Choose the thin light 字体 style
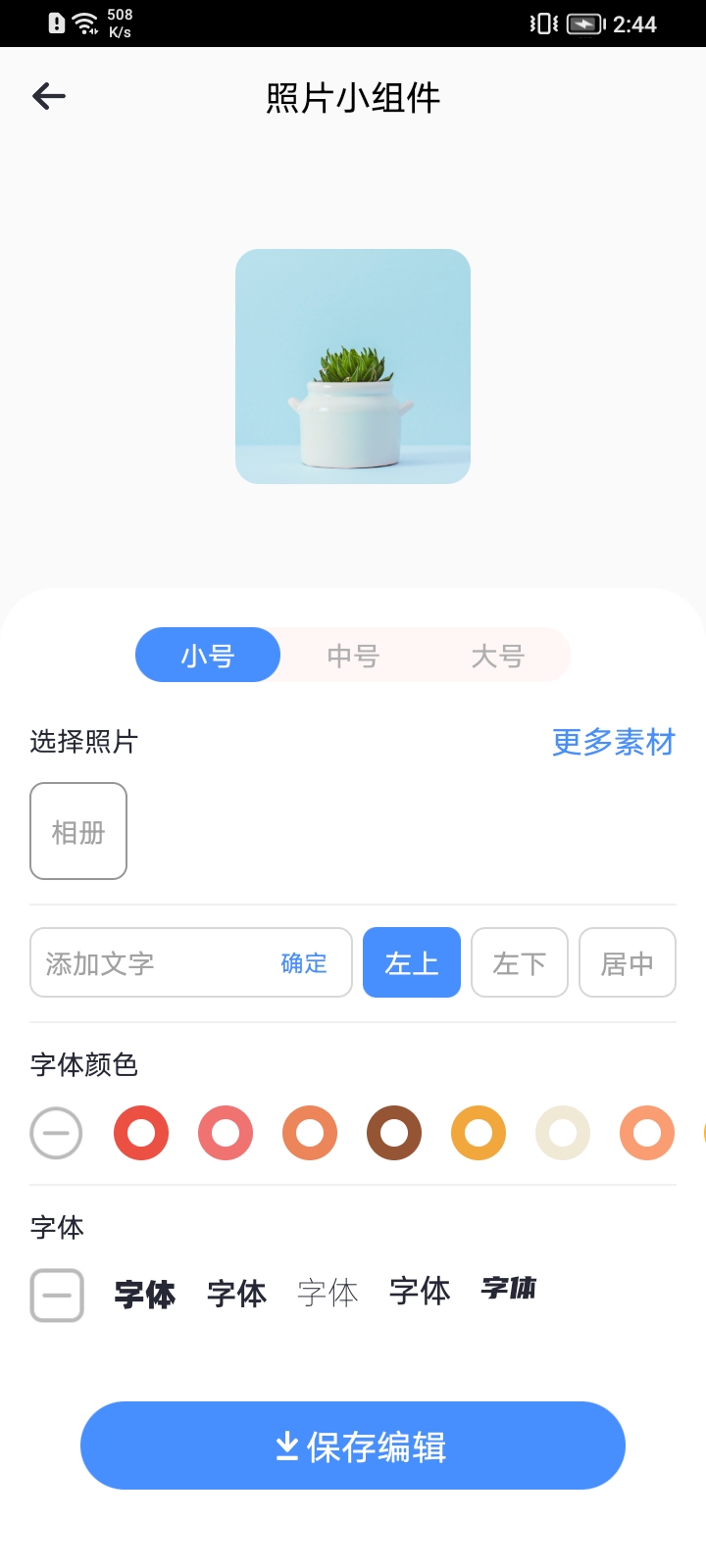The image size is (706, 1568). point(328,1294)
